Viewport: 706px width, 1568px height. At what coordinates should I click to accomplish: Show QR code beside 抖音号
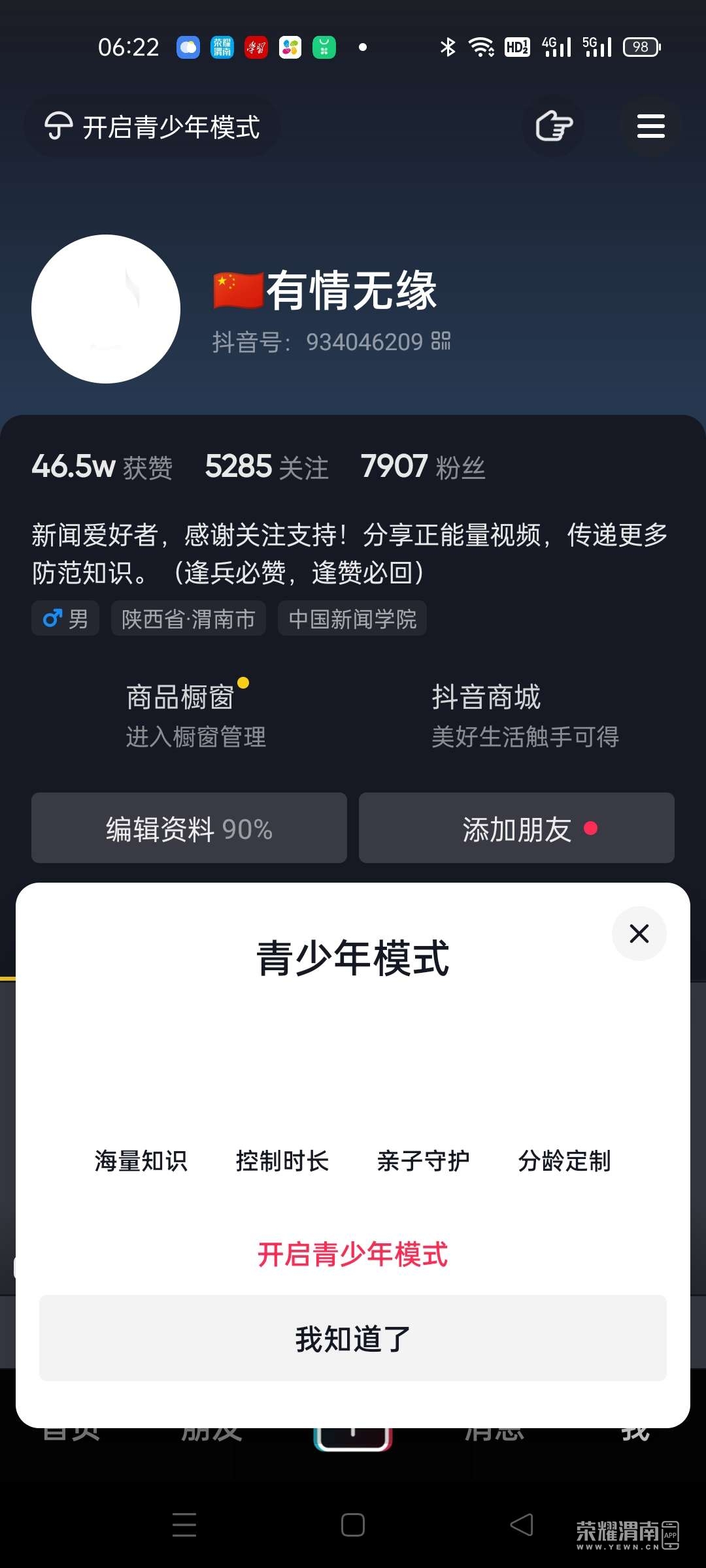pyautogui.click(x=441, y=341)
